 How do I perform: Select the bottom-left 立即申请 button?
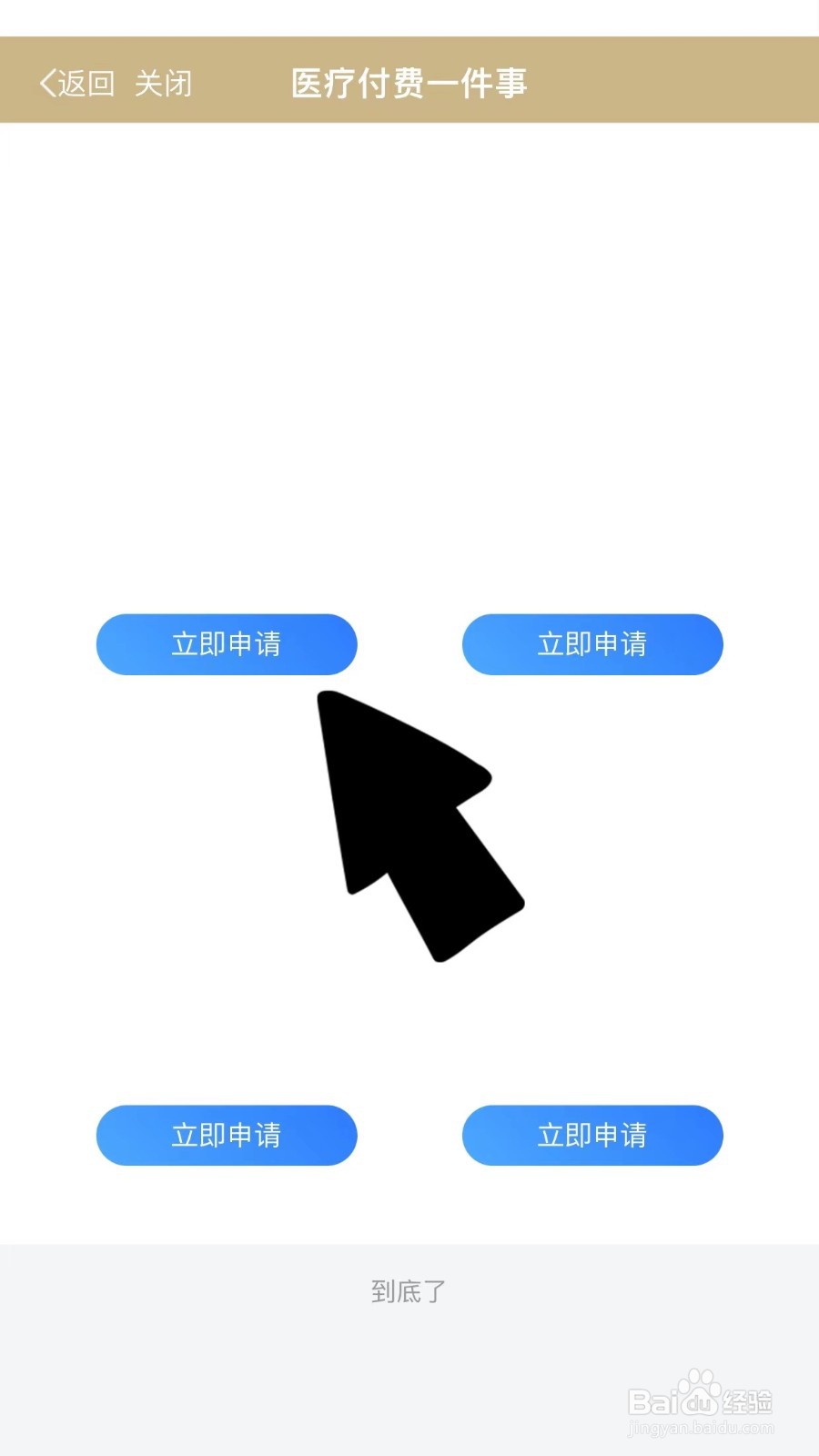click(227, 1135)
